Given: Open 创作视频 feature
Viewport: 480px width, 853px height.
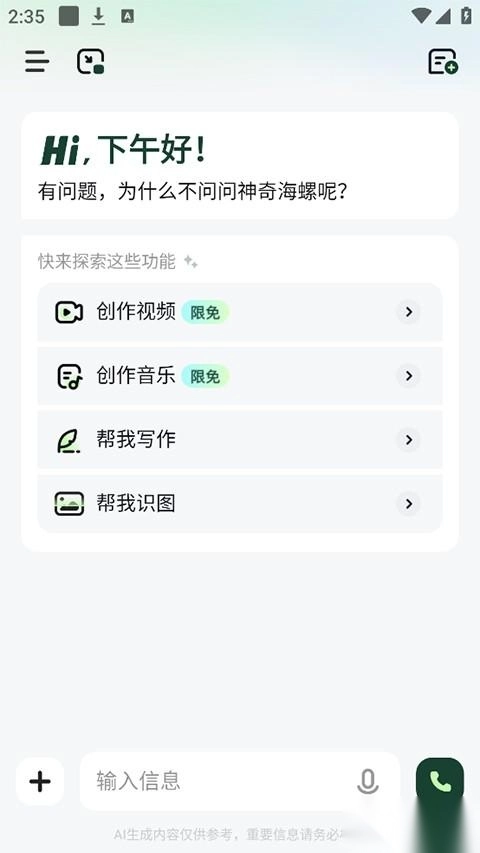Looking at the screenshot, I should point(239,312).
